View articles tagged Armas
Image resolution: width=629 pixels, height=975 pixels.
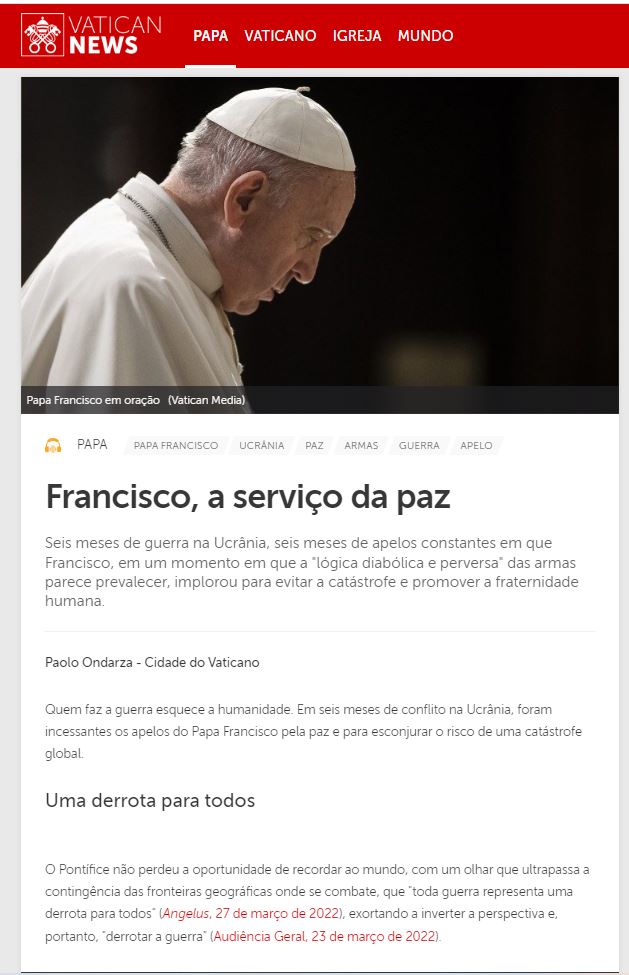[x=361, y=446]
